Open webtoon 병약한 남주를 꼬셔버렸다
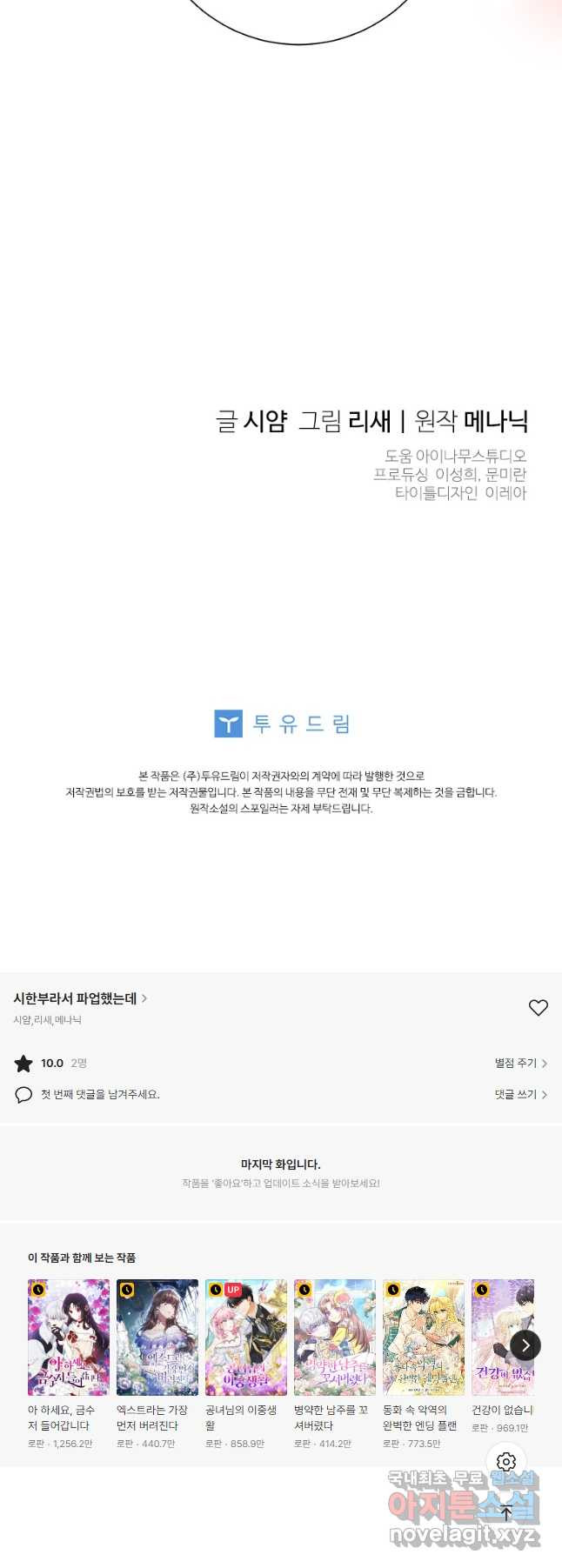The image size is (562, 1568). tap(335, 1338)
